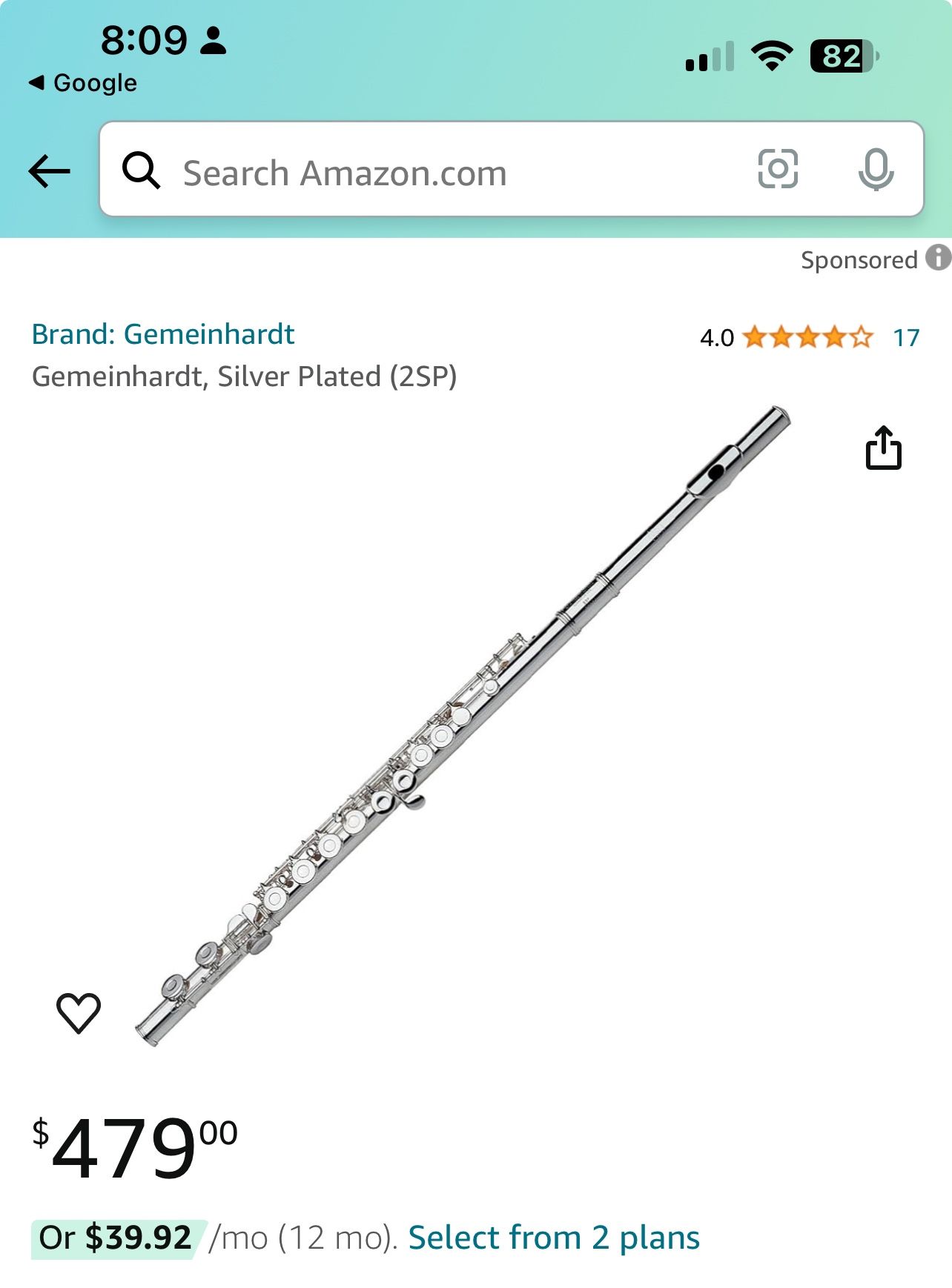Open product title Gemeinhardt Silver Plated 2SP
952x1288 pixels.
245,376
